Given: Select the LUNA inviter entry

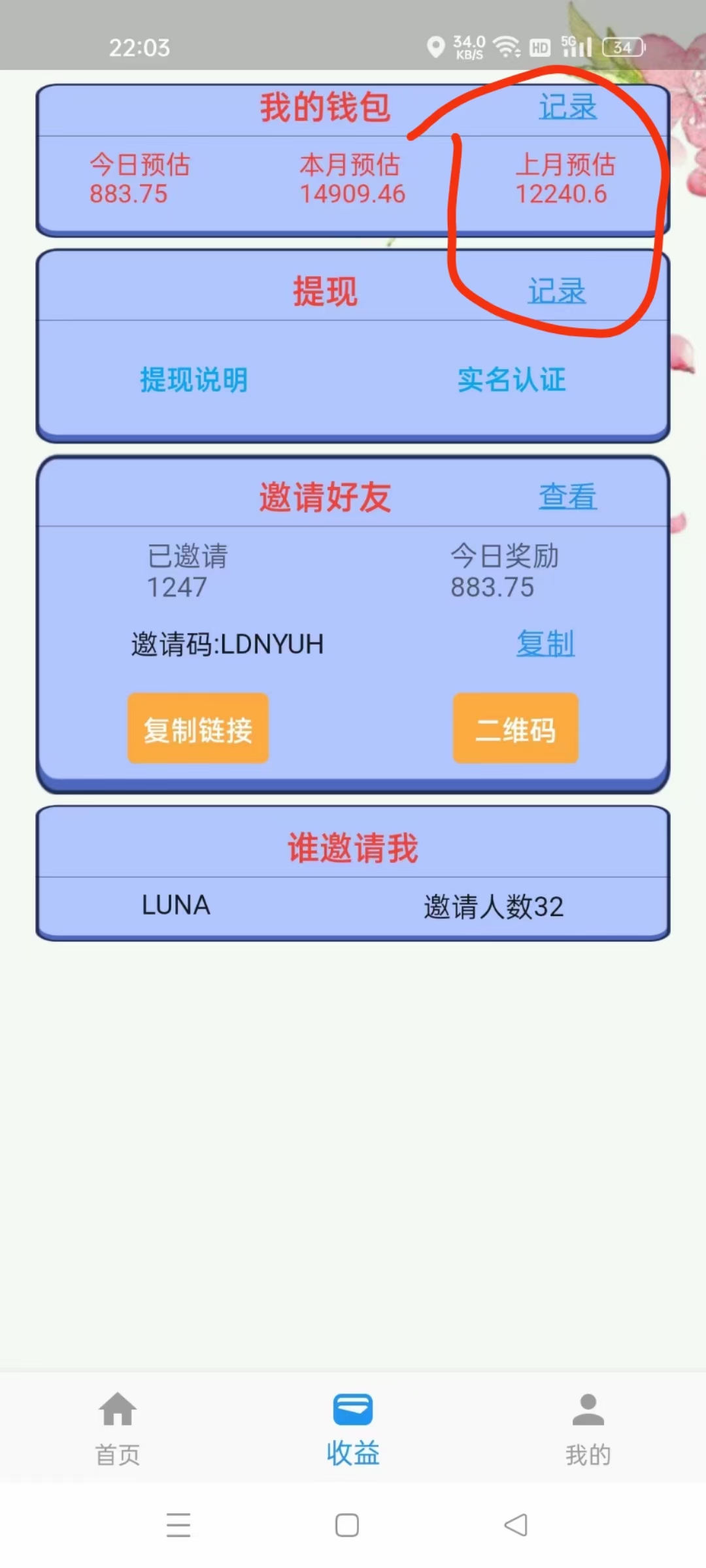Looking at the screenshot, I should [x=175, y=906].
